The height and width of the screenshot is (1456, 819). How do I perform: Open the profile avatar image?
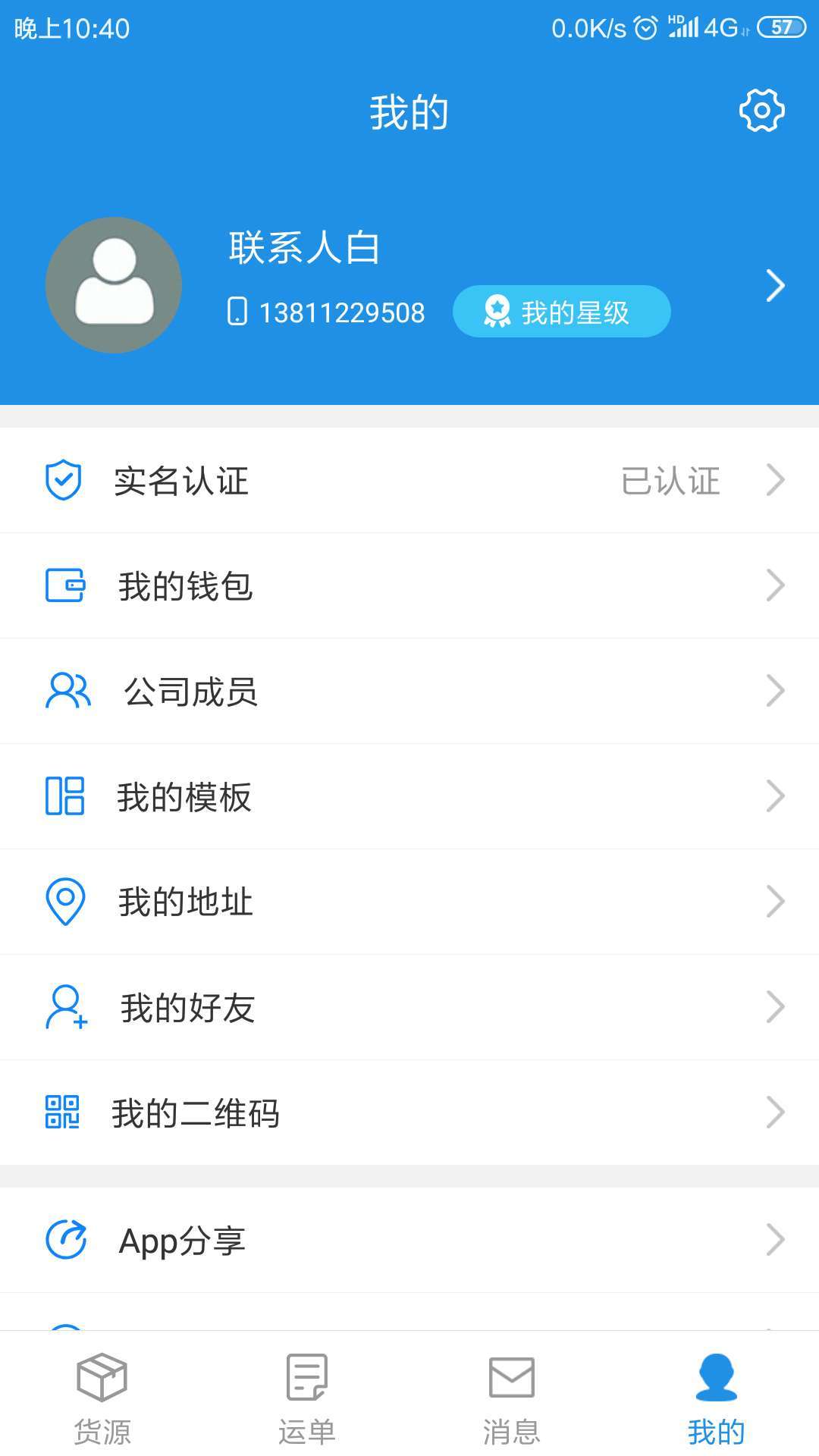(x=113, y=284)
